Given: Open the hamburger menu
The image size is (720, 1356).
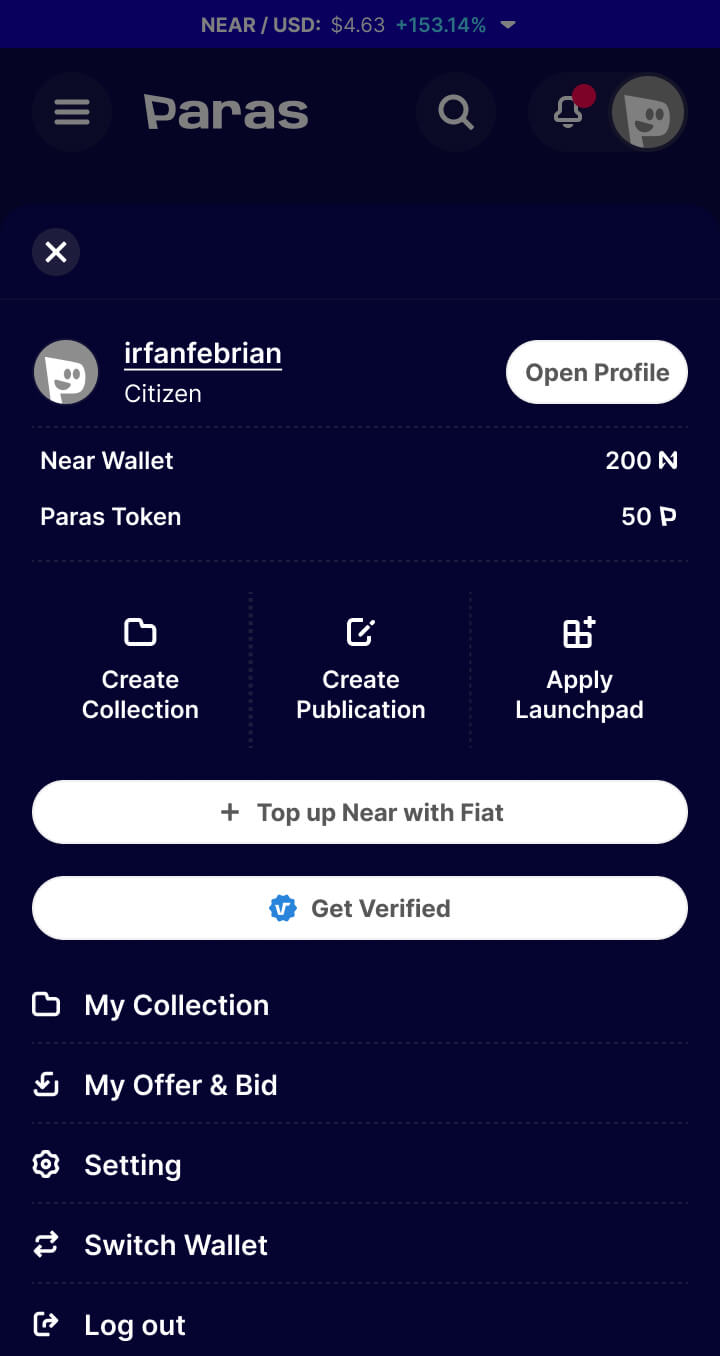Looking at the screenshot, I should pyautogui.click(x=71, y=112).
